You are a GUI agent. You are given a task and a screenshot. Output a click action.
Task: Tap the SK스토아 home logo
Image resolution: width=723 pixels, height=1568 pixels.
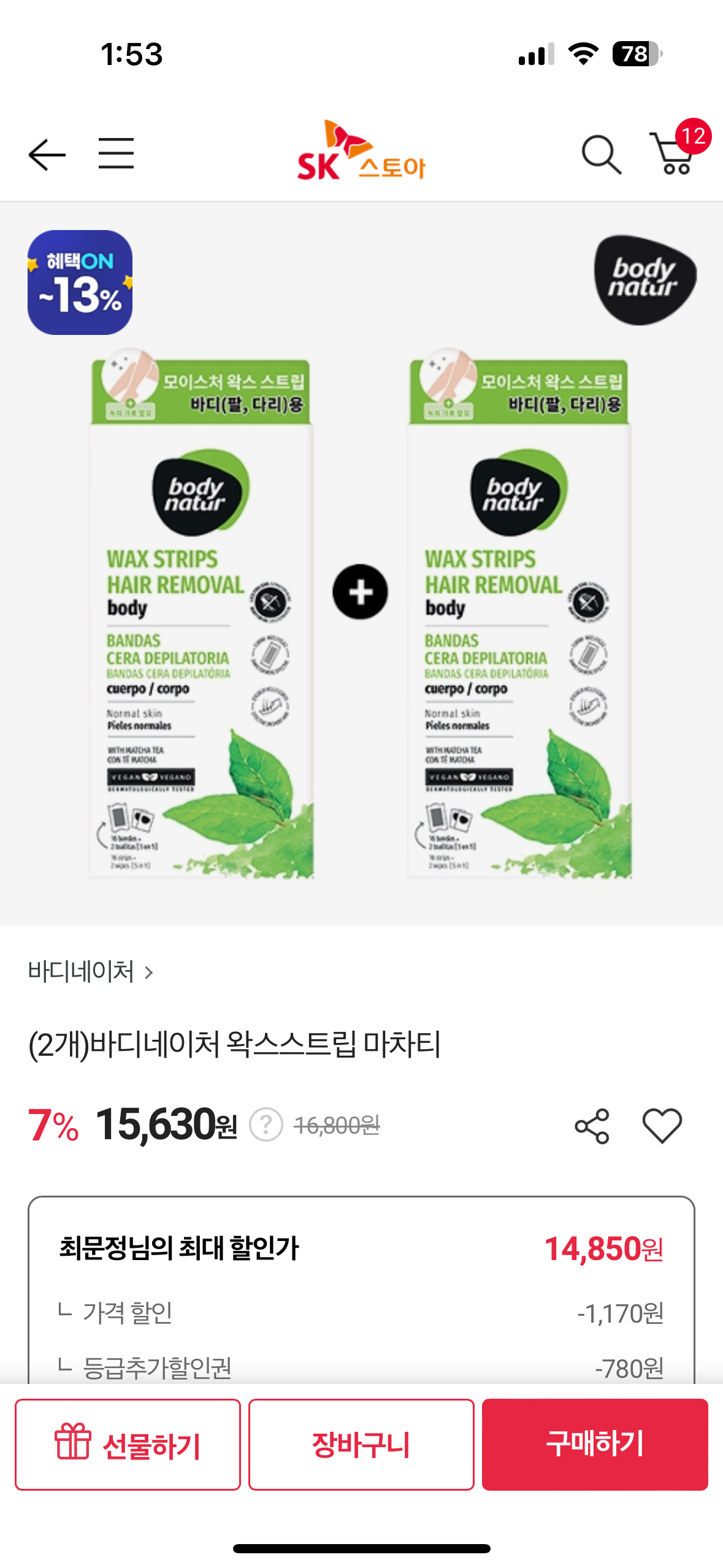(x=361, y=152)
